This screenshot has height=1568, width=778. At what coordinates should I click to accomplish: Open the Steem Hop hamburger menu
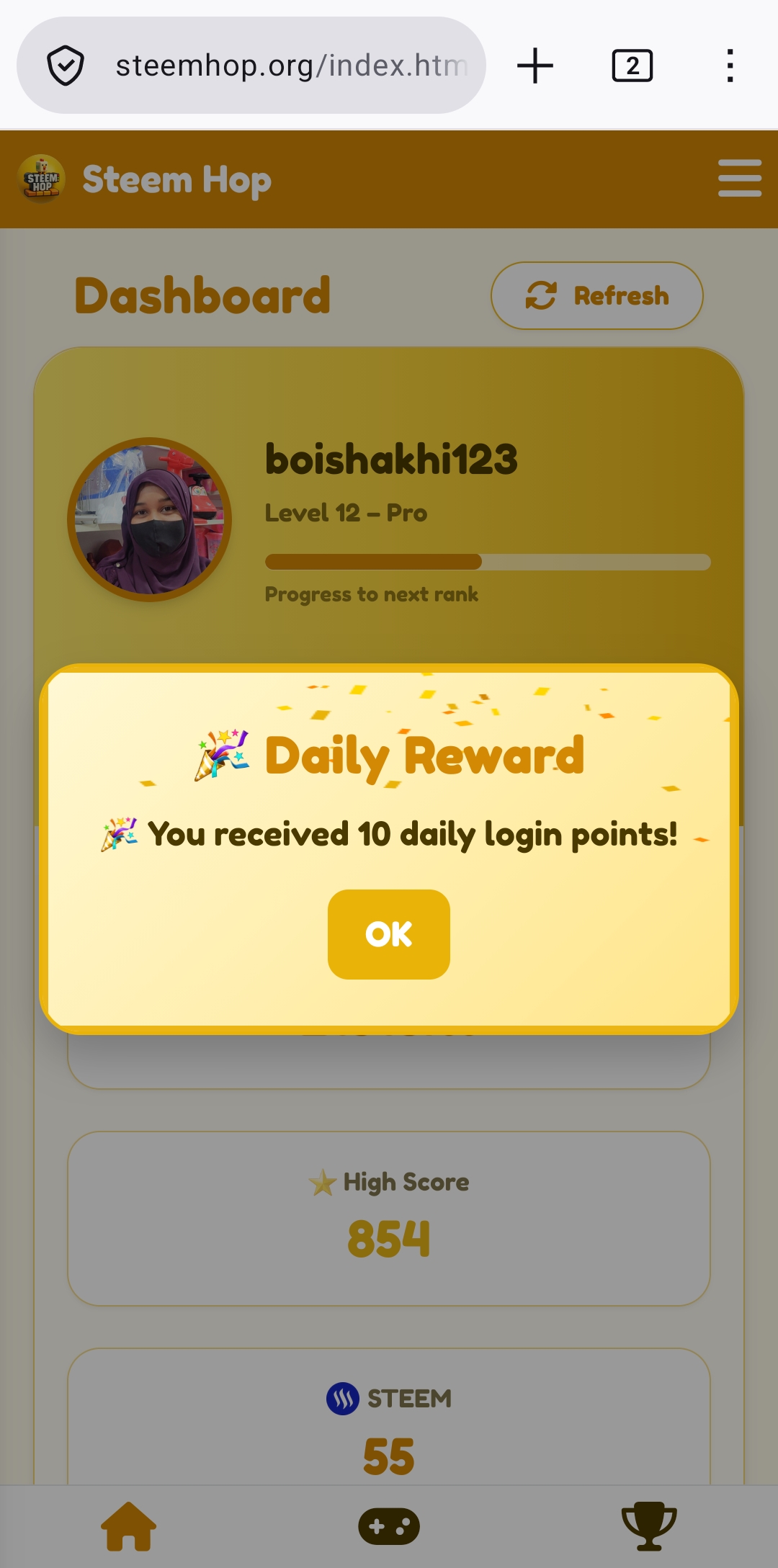click(740, 179)
